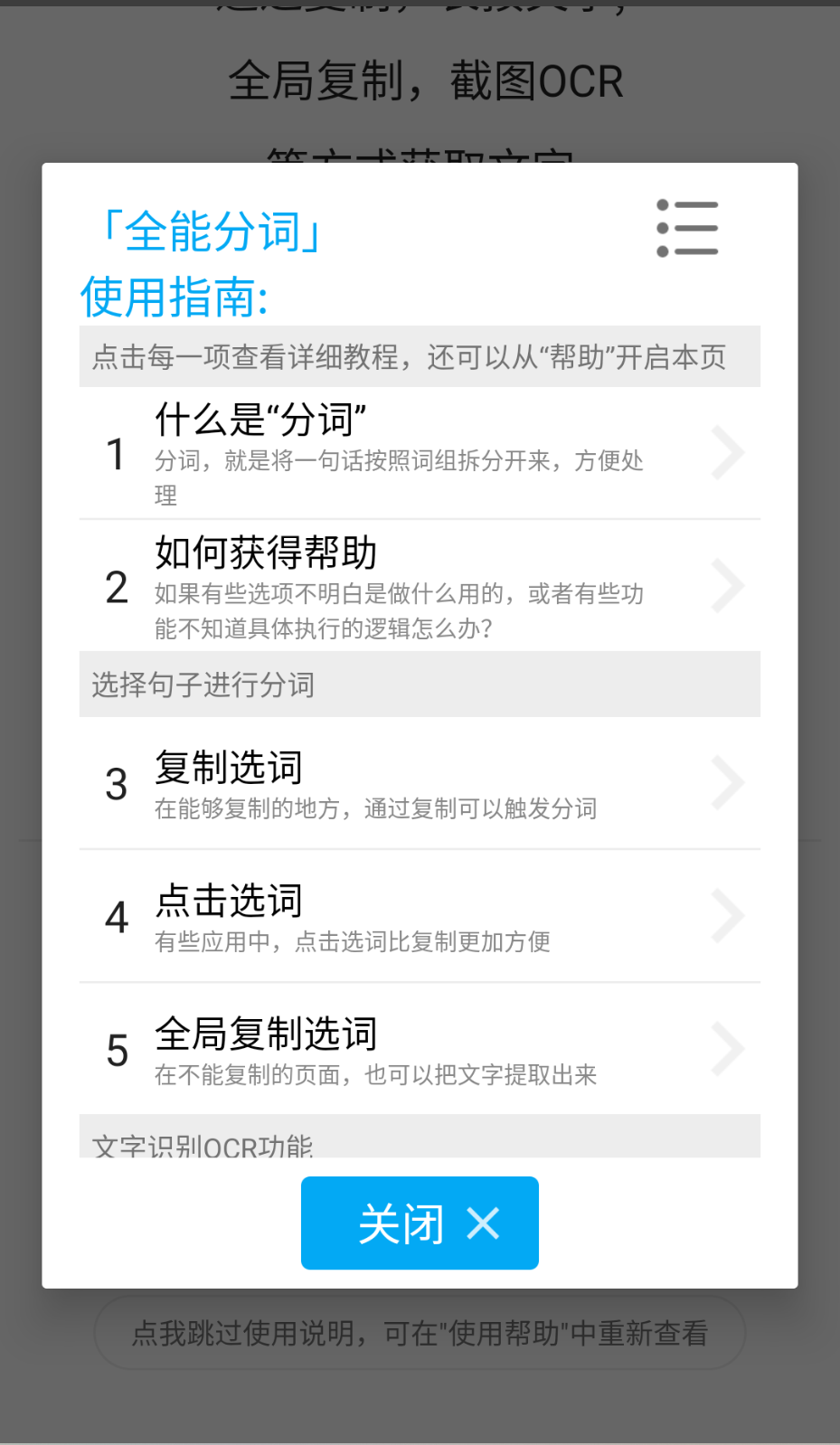Viewport: 840px width, 1445px height.
Task: Click the gray instruction banner about 帮助
Action: click(x=420, y=356)
